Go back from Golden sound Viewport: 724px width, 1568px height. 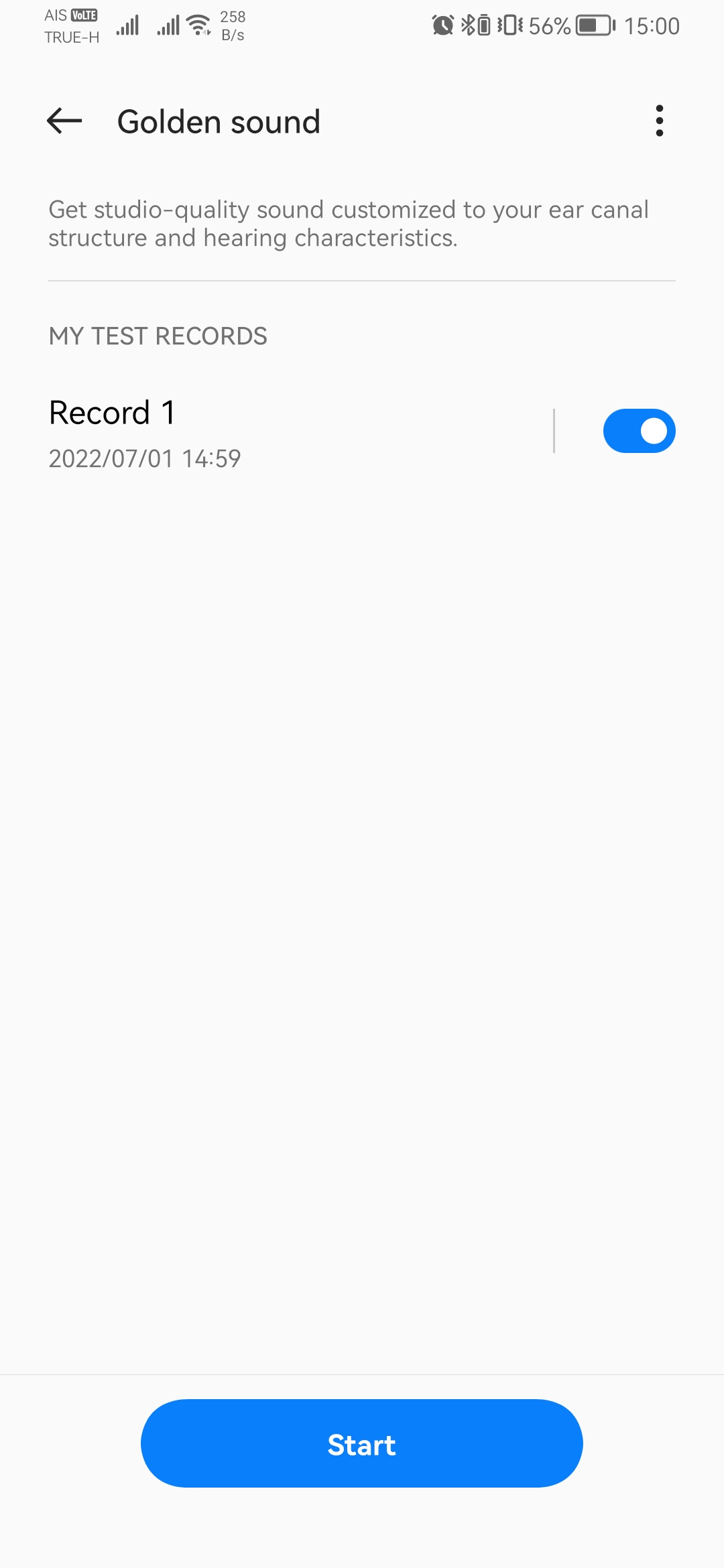[64, 121]
